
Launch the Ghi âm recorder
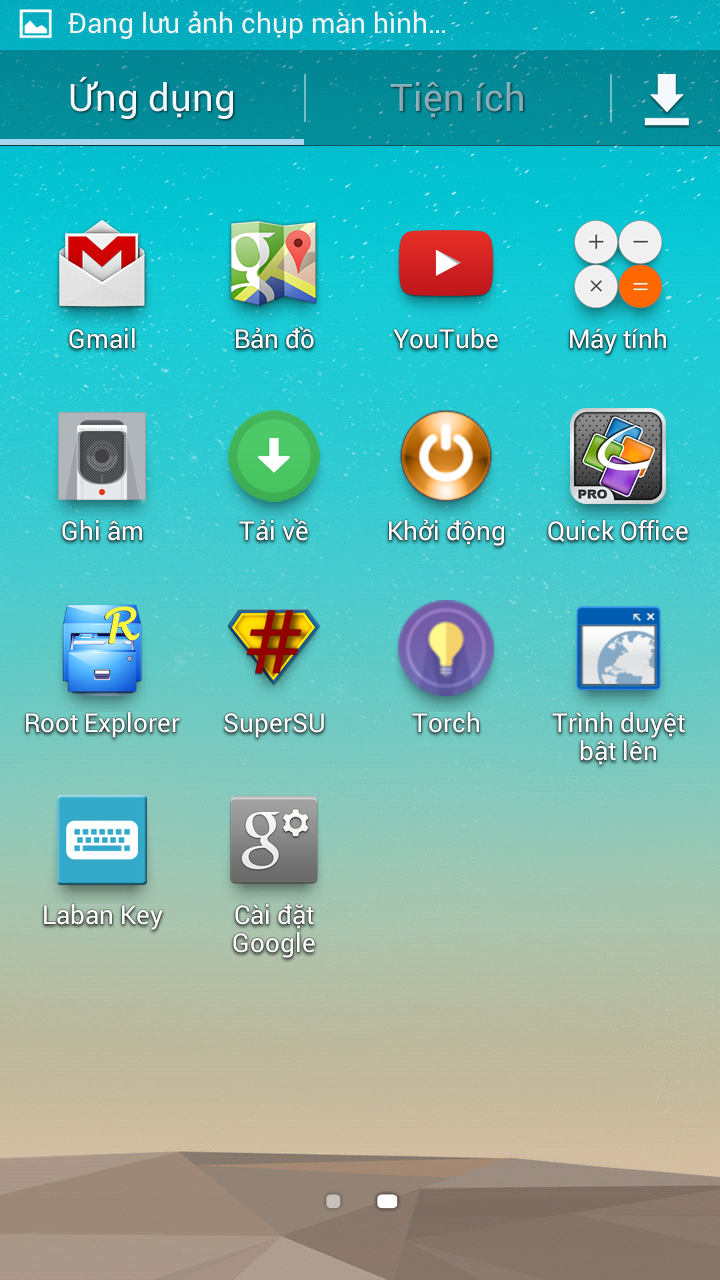coord(102,457)
